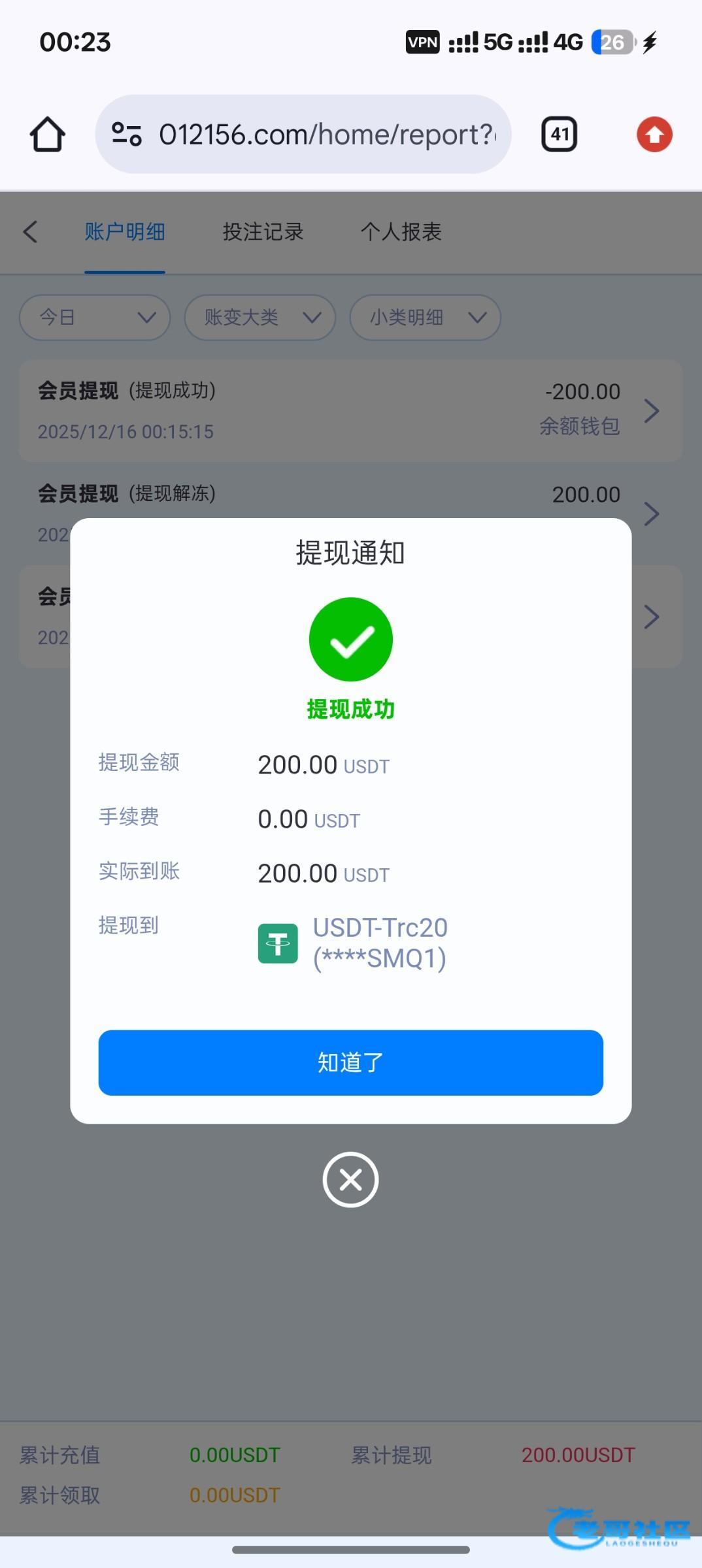Open the browser home page
The height and width of the screenshot is (1568, 702).
[x=47, y=135]
